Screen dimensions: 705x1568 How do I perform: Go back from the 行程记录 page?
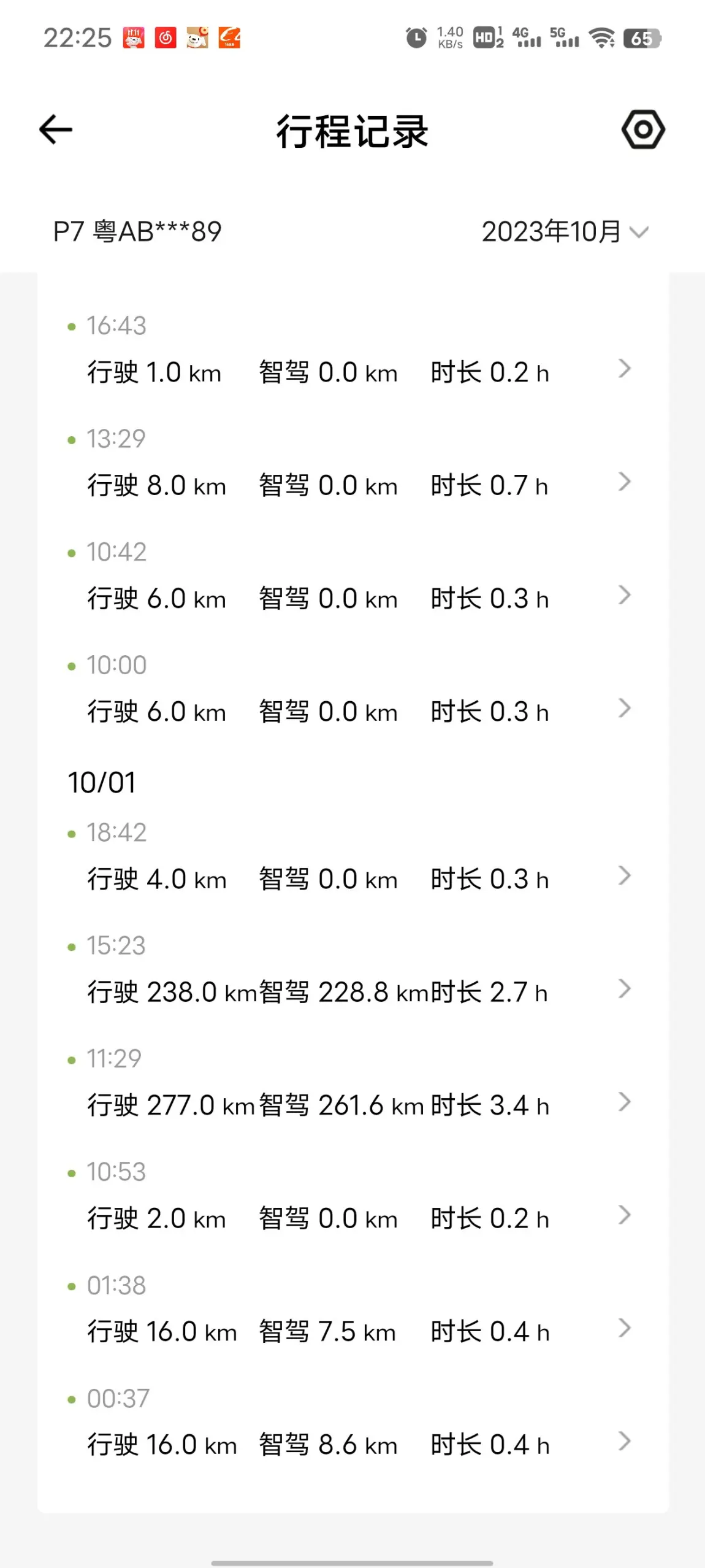(x=56, y=130)
